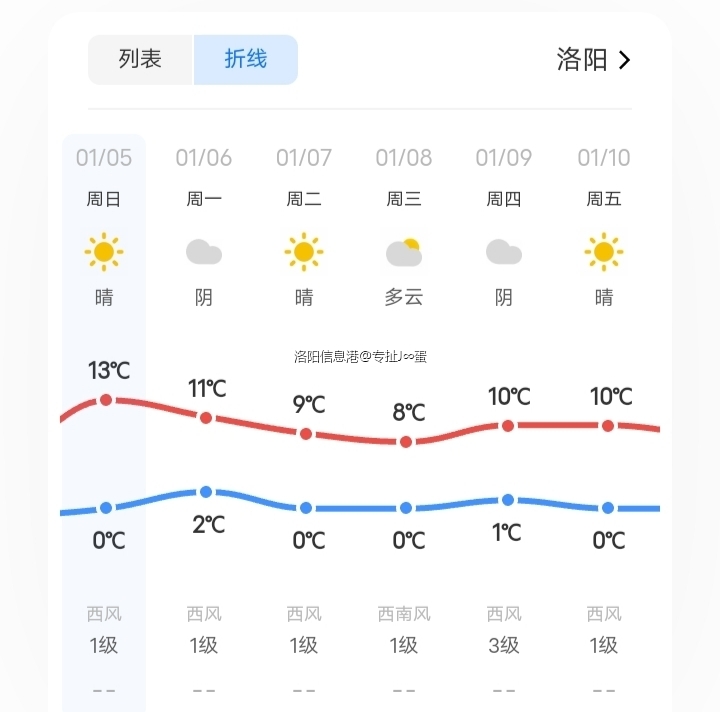The image size is (720, 712).
Task: Select the 折线 line chart view
Action: (x=246, y=60)
